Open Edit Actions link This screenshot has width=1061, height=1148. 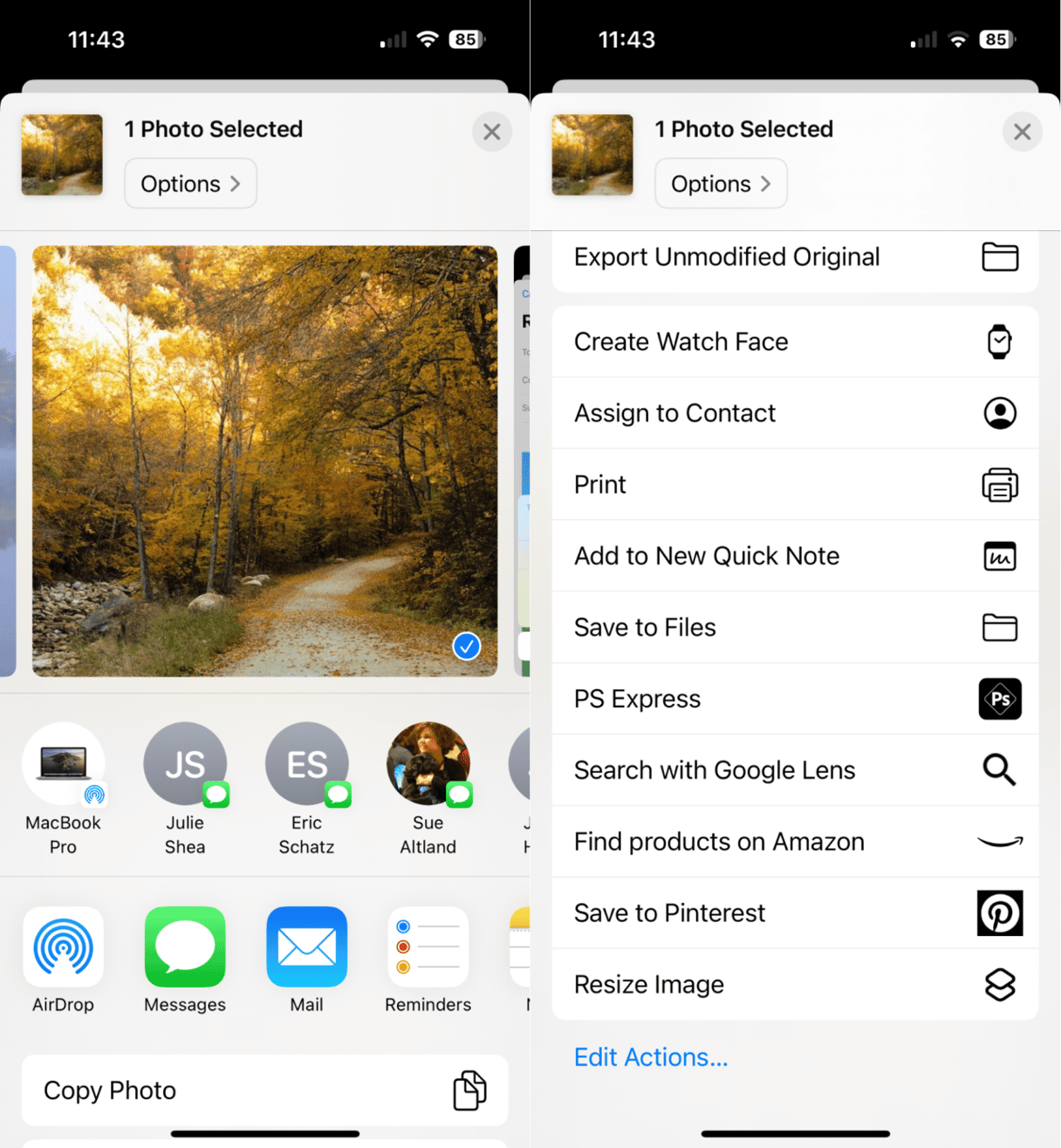(x=651, y=1057)
